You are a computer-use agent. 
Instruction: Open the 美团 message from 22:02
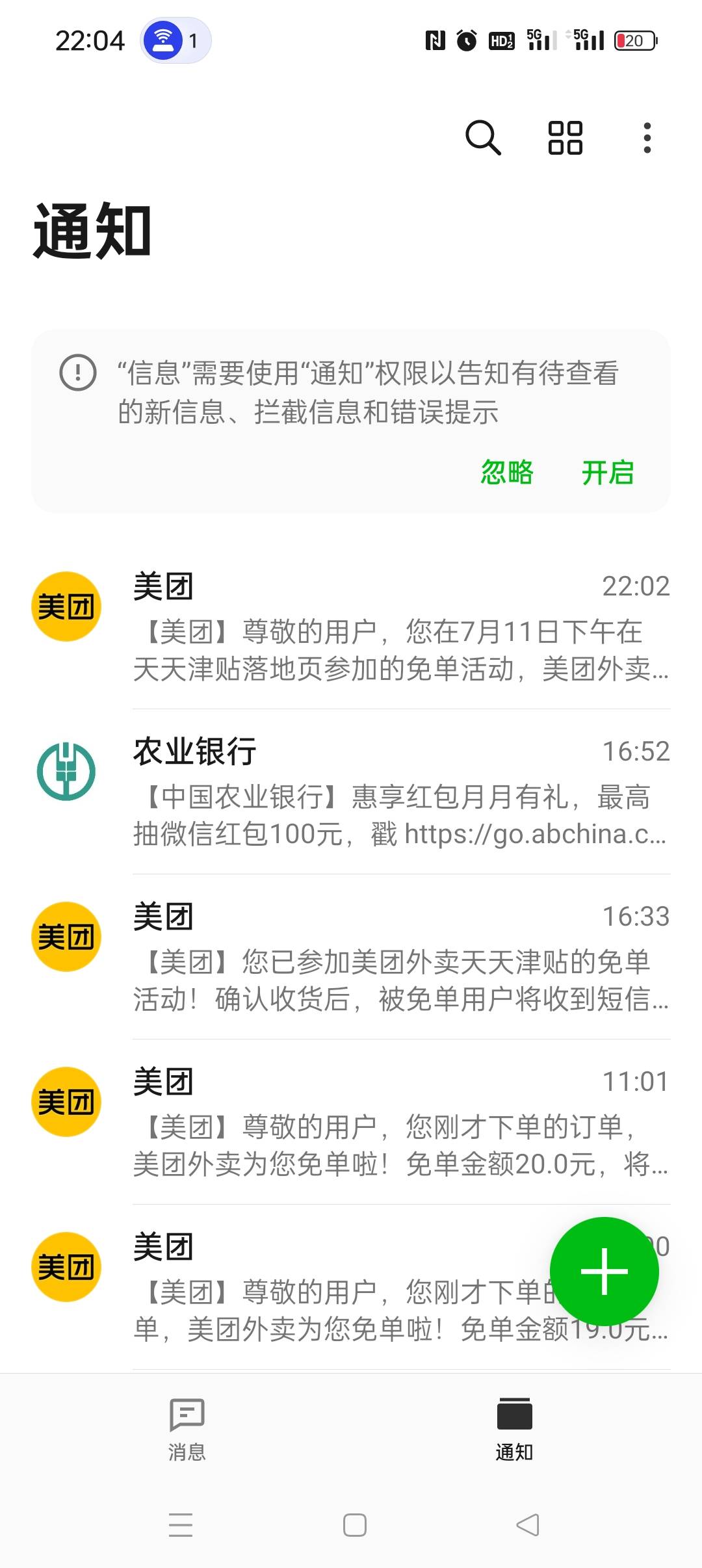pos(351,627)
